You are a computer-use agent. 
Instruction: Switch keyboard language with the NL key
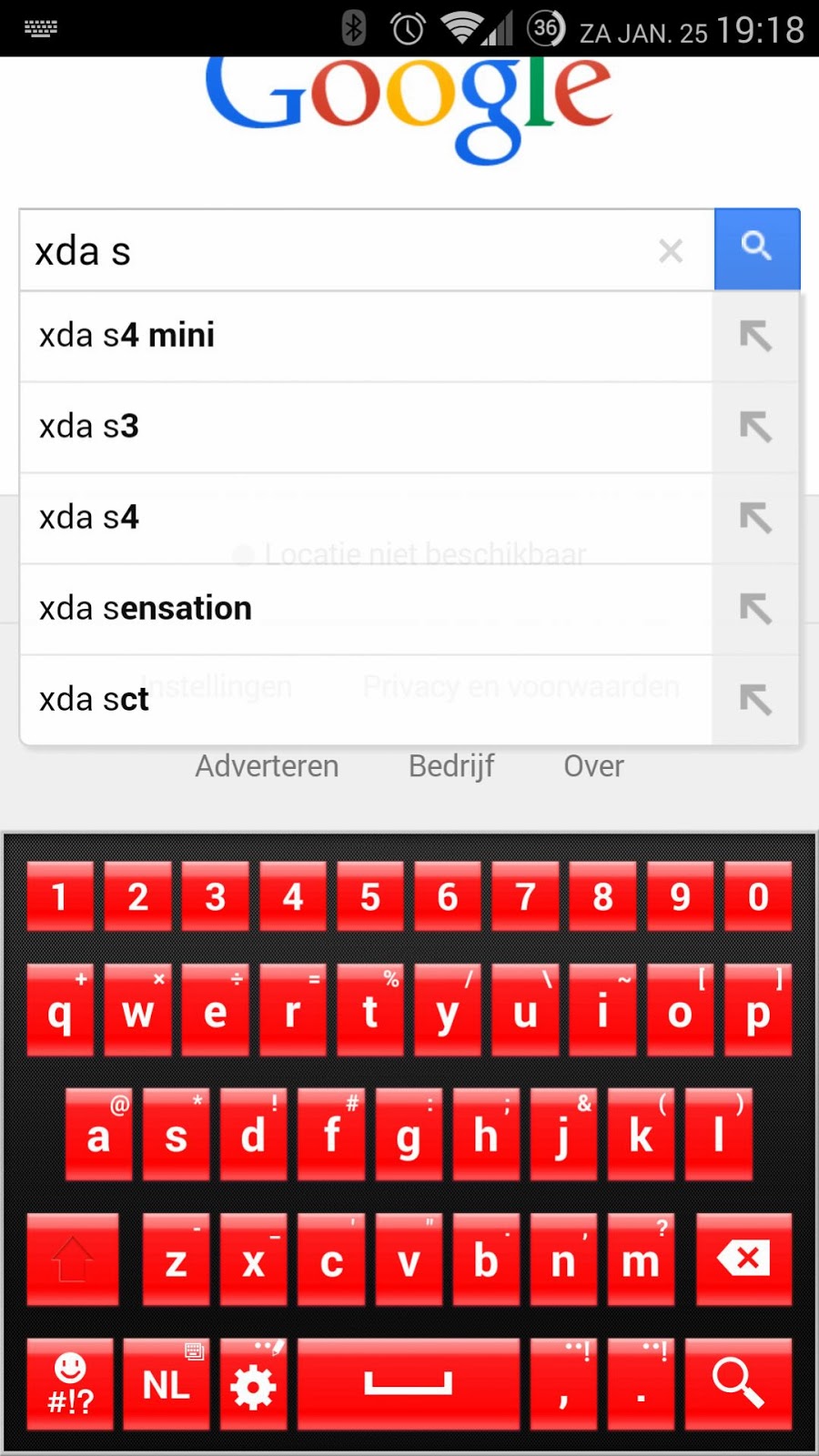click(x=166, y=1385)
